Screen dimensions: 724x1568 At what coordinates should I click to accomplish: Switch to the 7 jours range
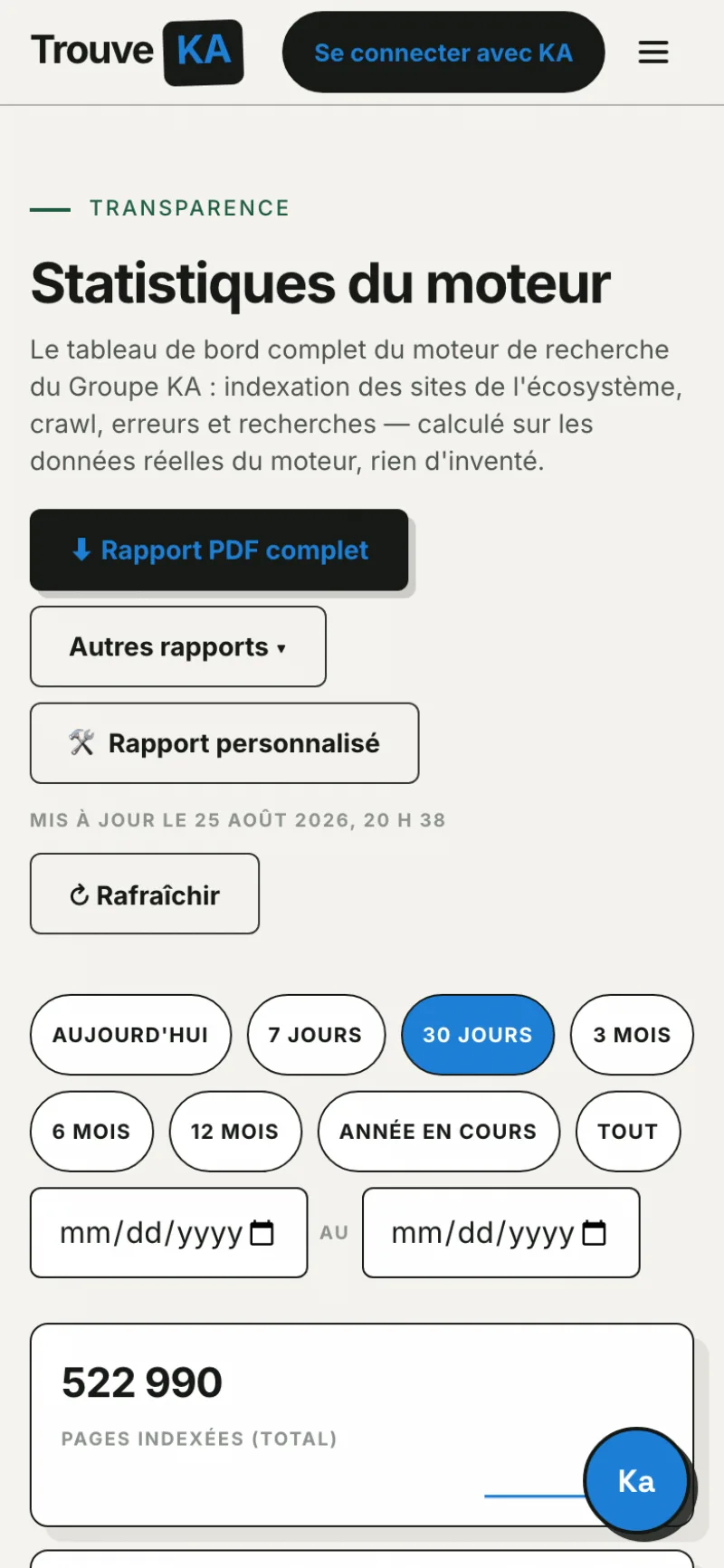(x=316, y=1035)
